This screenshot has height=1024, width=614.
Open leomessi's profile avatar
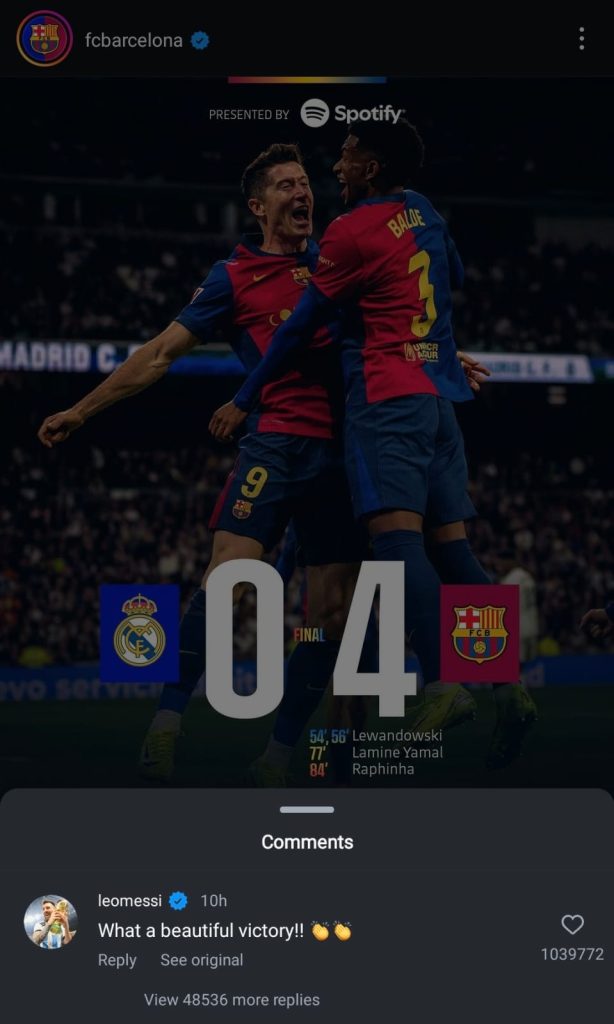click(50, 922)
